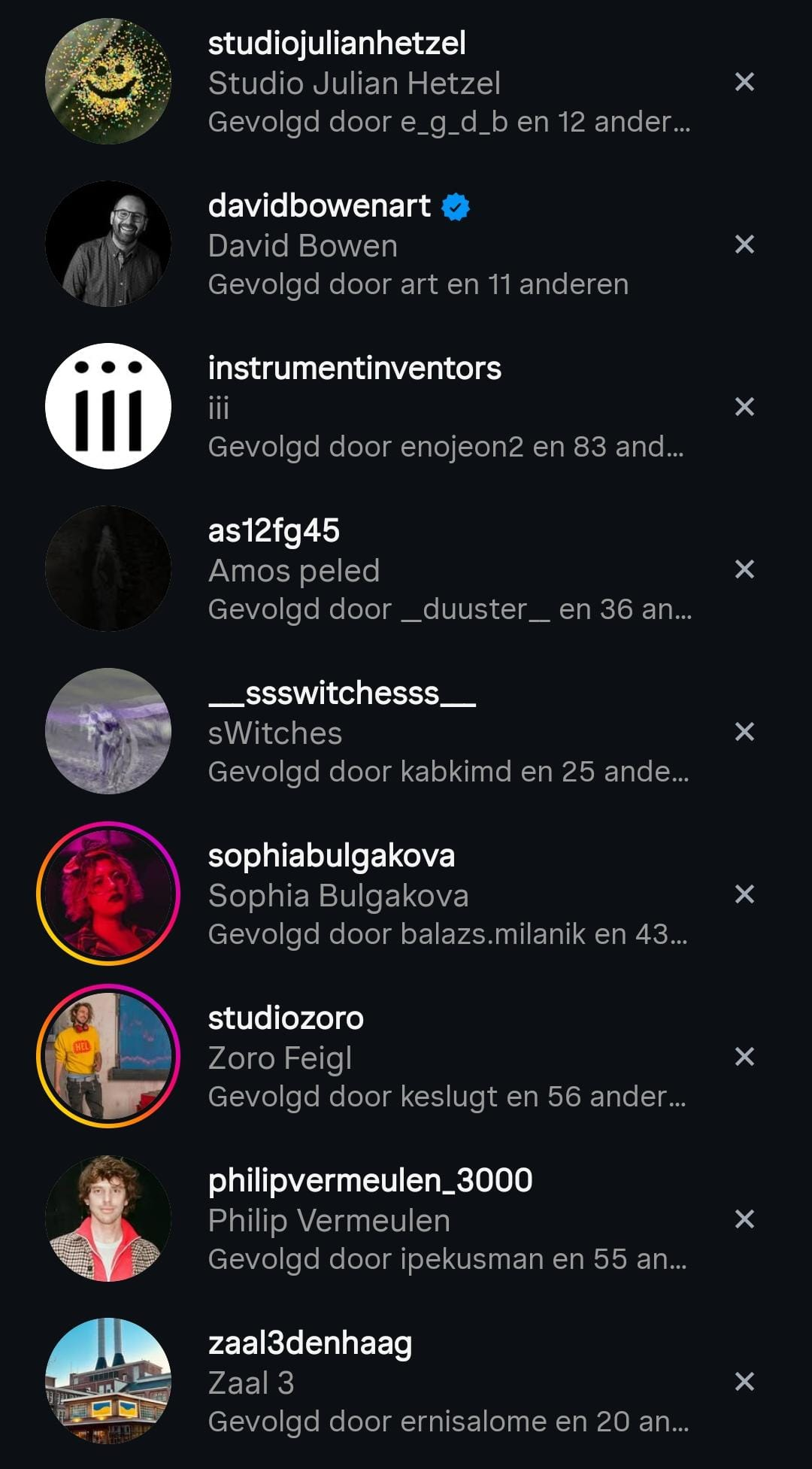Image resolution: width=812 pixels, height=1469 pixels.
Task: Dismiss the __ssswitchesss__ suggestion
Action: (744, 732)
